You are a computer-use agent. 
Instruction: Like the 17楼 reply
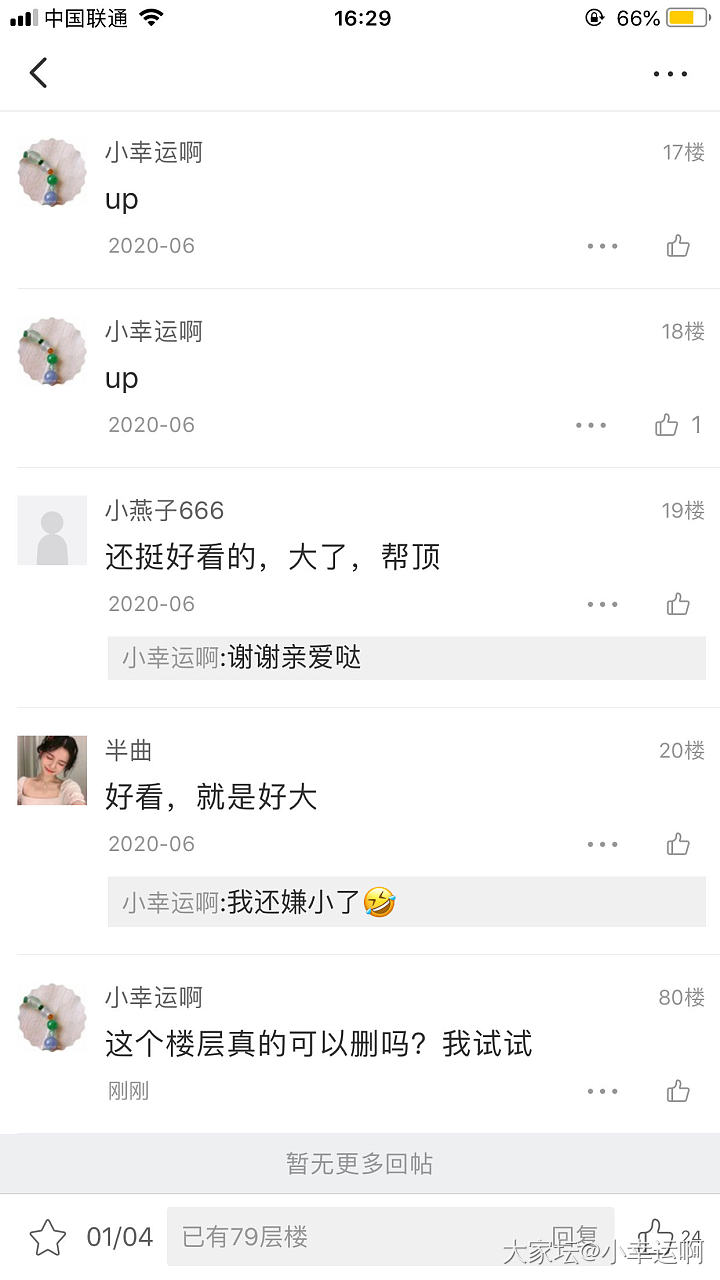coord(678,246)
